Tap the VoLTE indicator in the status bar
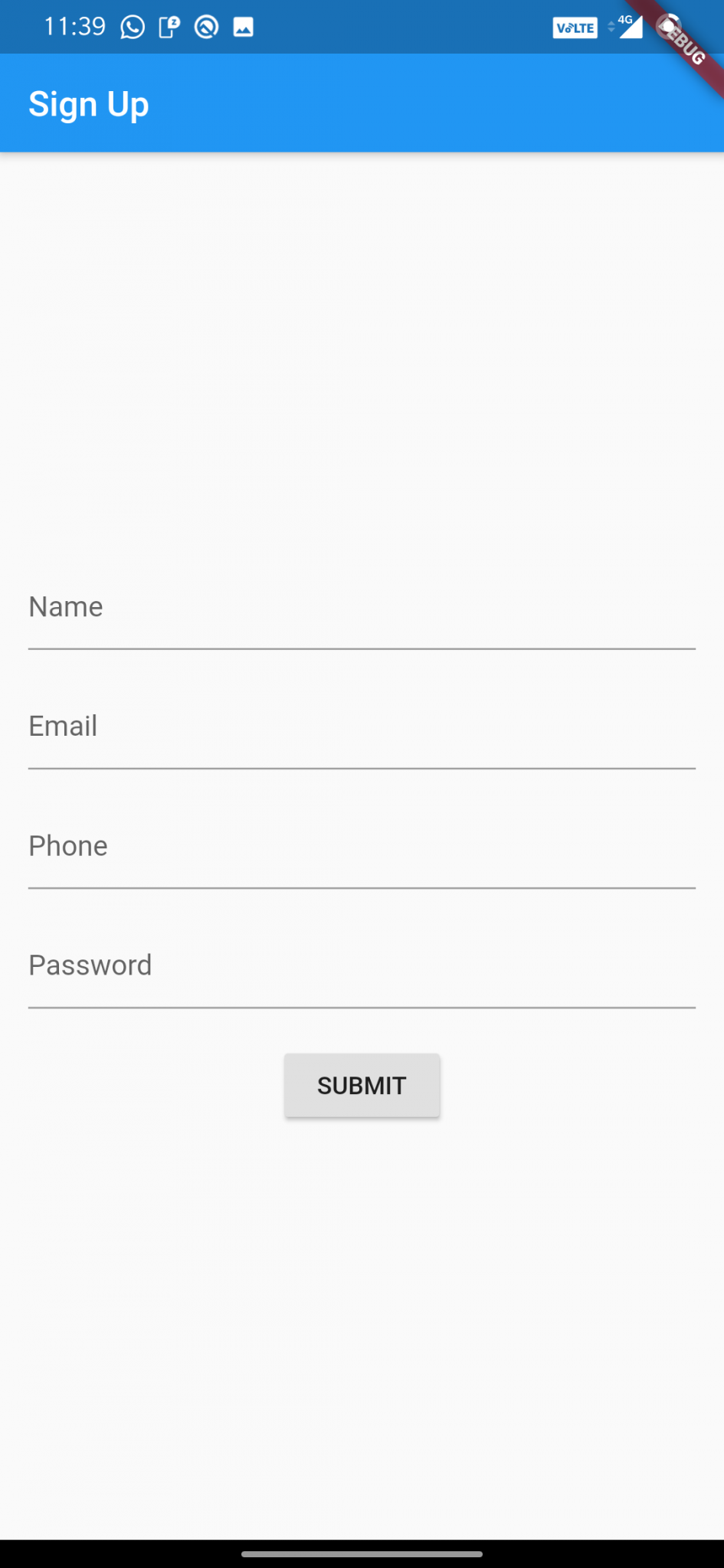This screenshot has width=724, height=1568. [x=574, y=28]
